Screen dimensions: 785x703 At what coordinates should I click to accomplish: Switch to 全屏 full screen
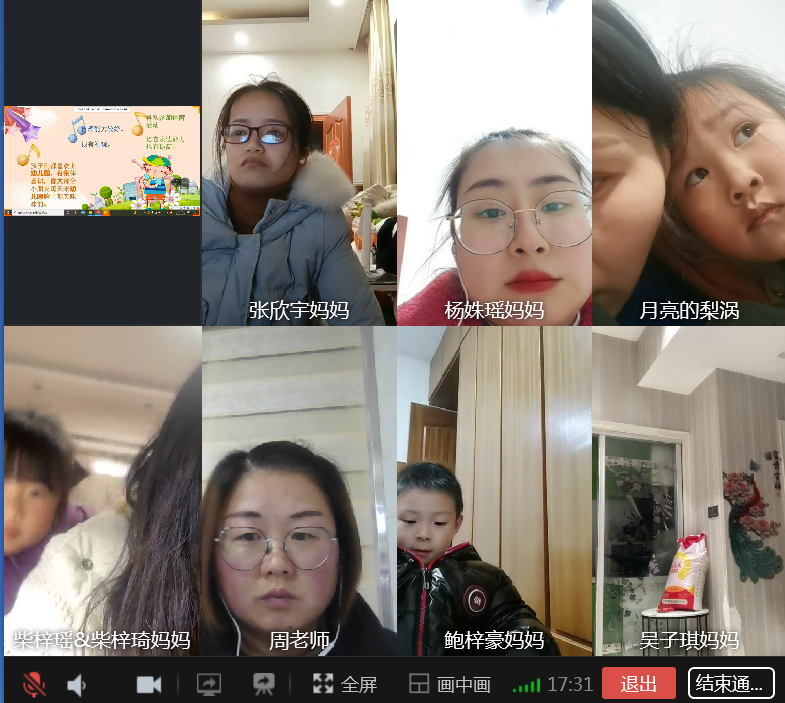click(345, 684)
